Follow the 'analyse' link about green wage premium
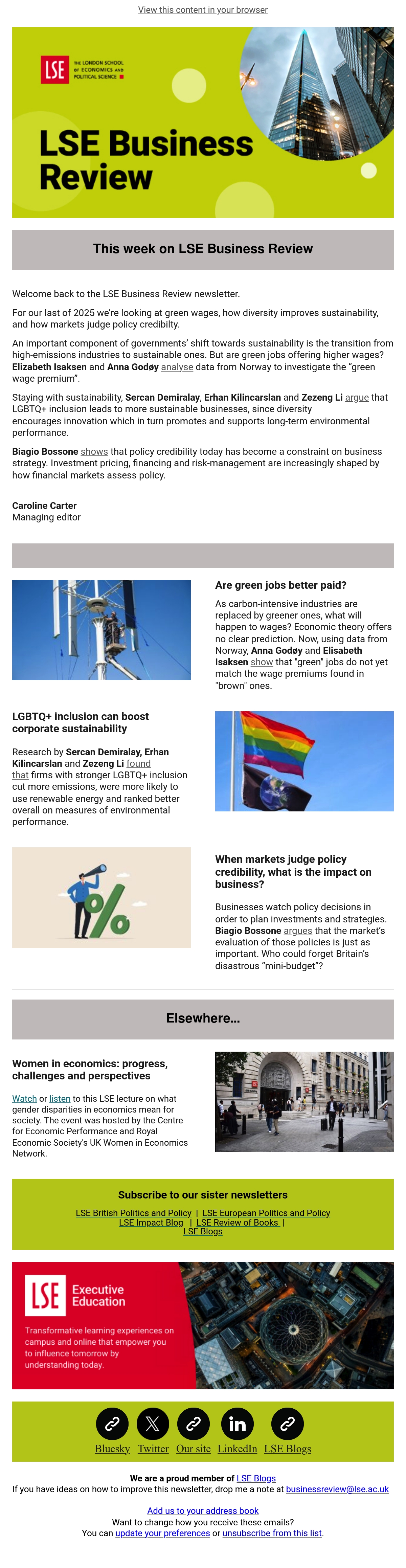 click(x=177, y=367)
